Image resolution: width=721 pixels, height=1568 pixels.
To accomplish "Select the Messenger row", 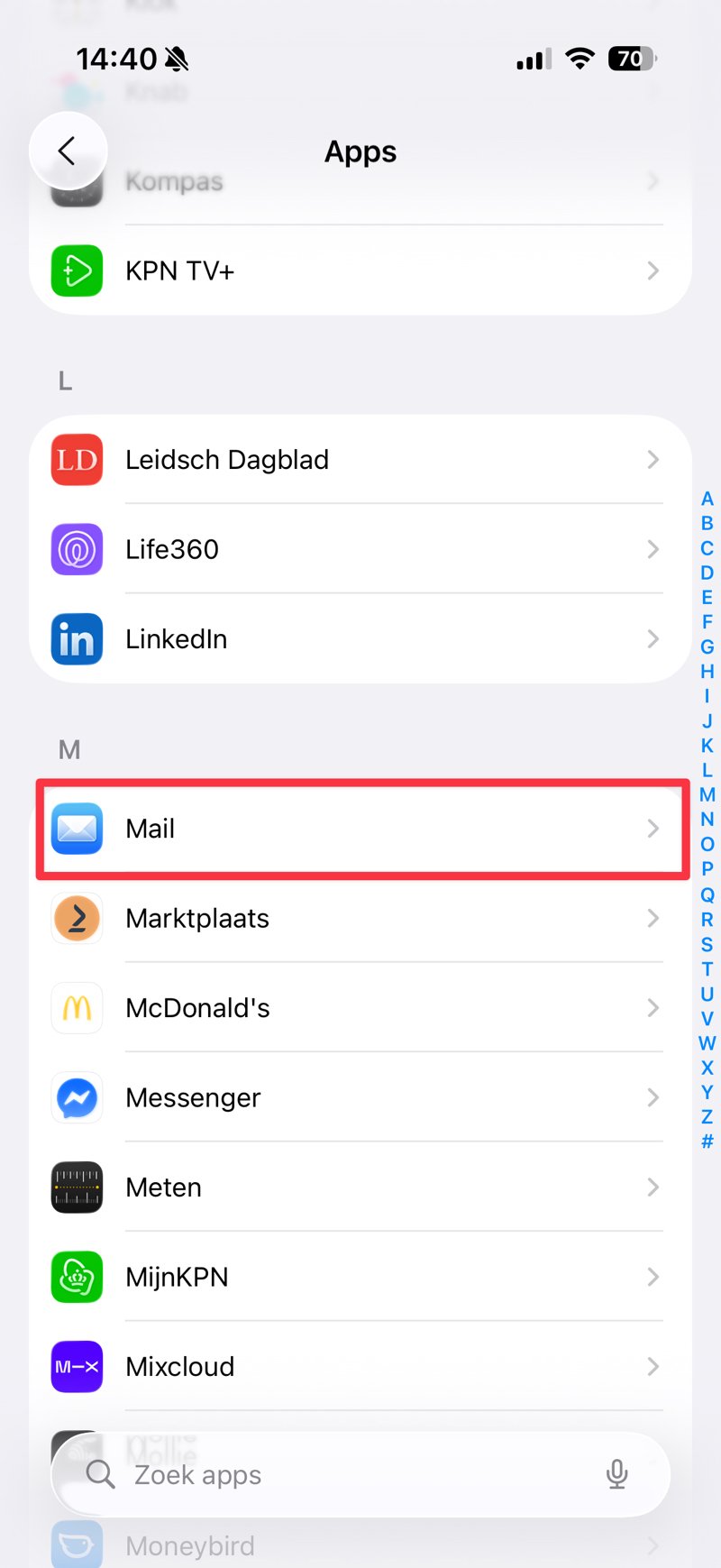I will coord(360,1097).
